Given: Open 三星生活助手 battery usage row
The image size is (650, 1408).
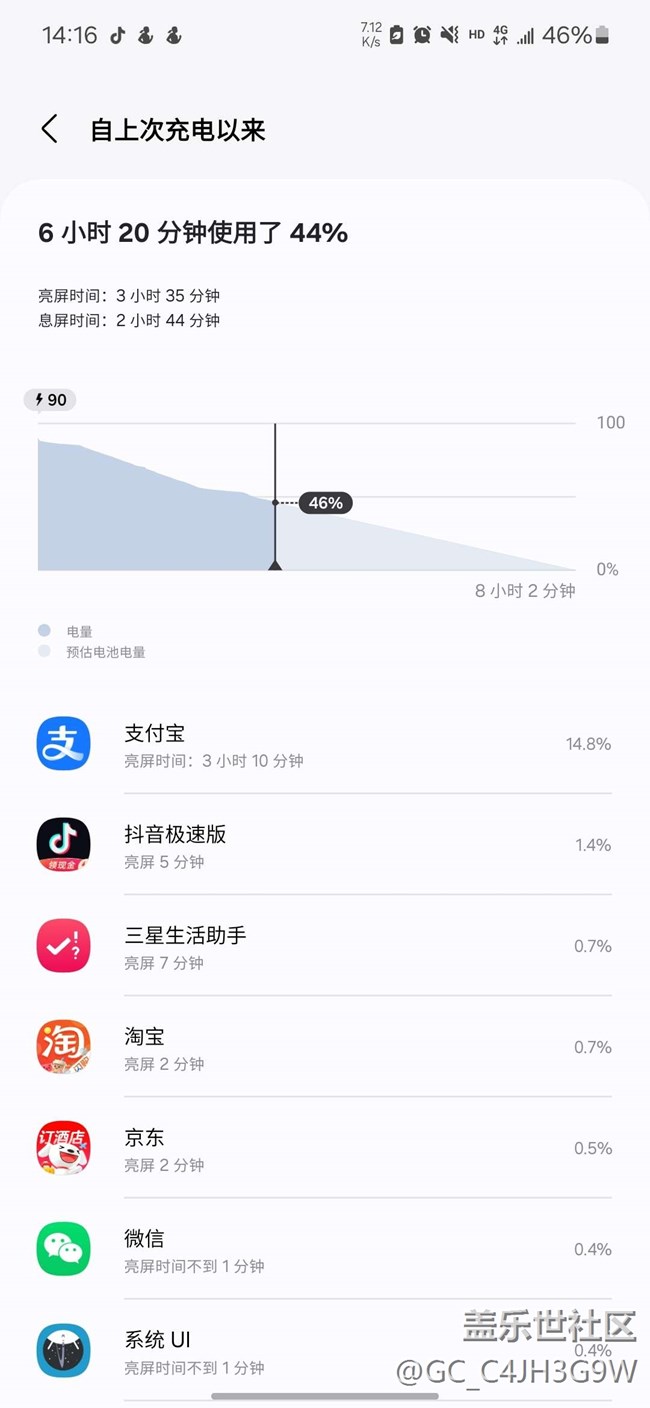Looking at the screenshot, I should tap(323, 947).
